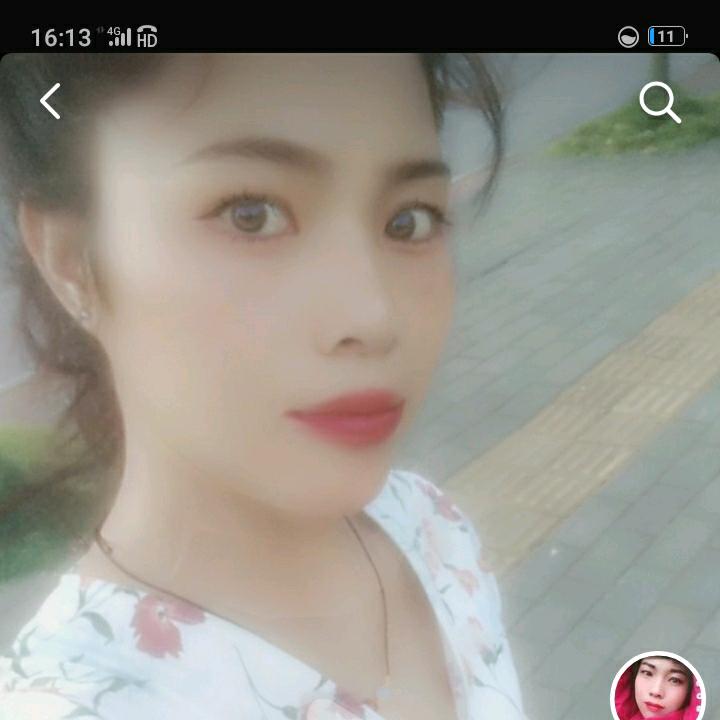Go back using the top arrow
This screenshot has height=720, width=720.
point(50,101)
